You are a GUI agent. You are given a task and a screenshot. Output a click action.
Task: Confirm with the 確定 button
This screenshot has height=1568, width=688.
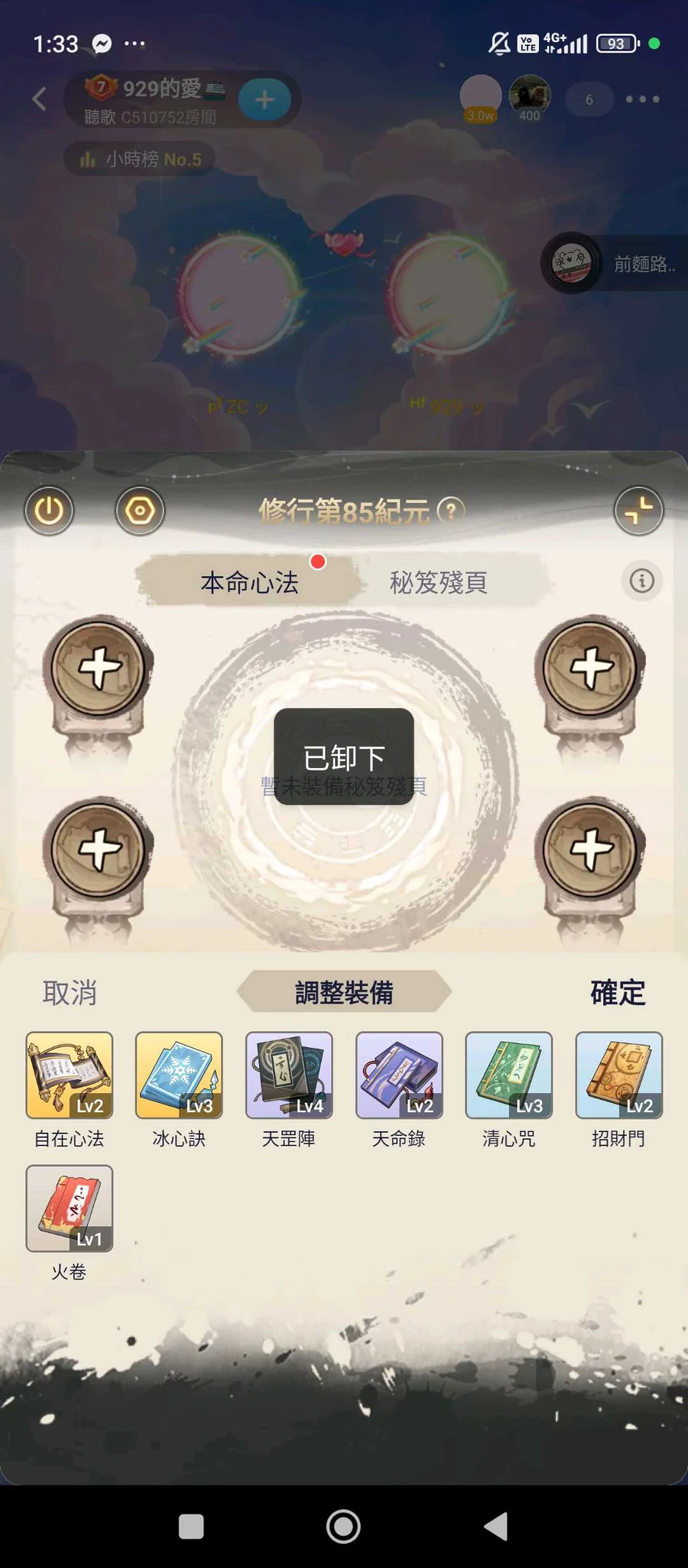tap(617, 992)
